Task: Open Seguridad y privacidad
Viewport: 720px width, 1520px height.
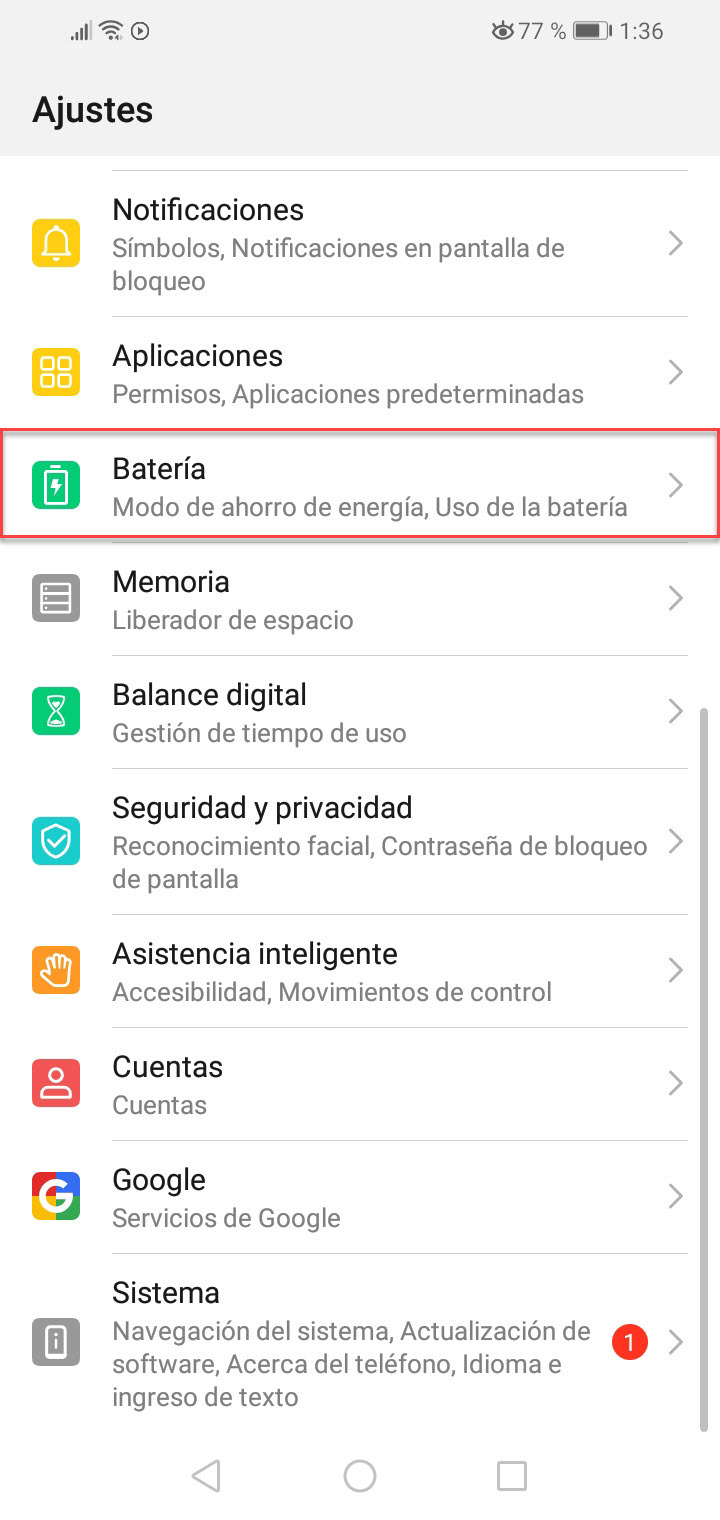Action: coord(360,841)
